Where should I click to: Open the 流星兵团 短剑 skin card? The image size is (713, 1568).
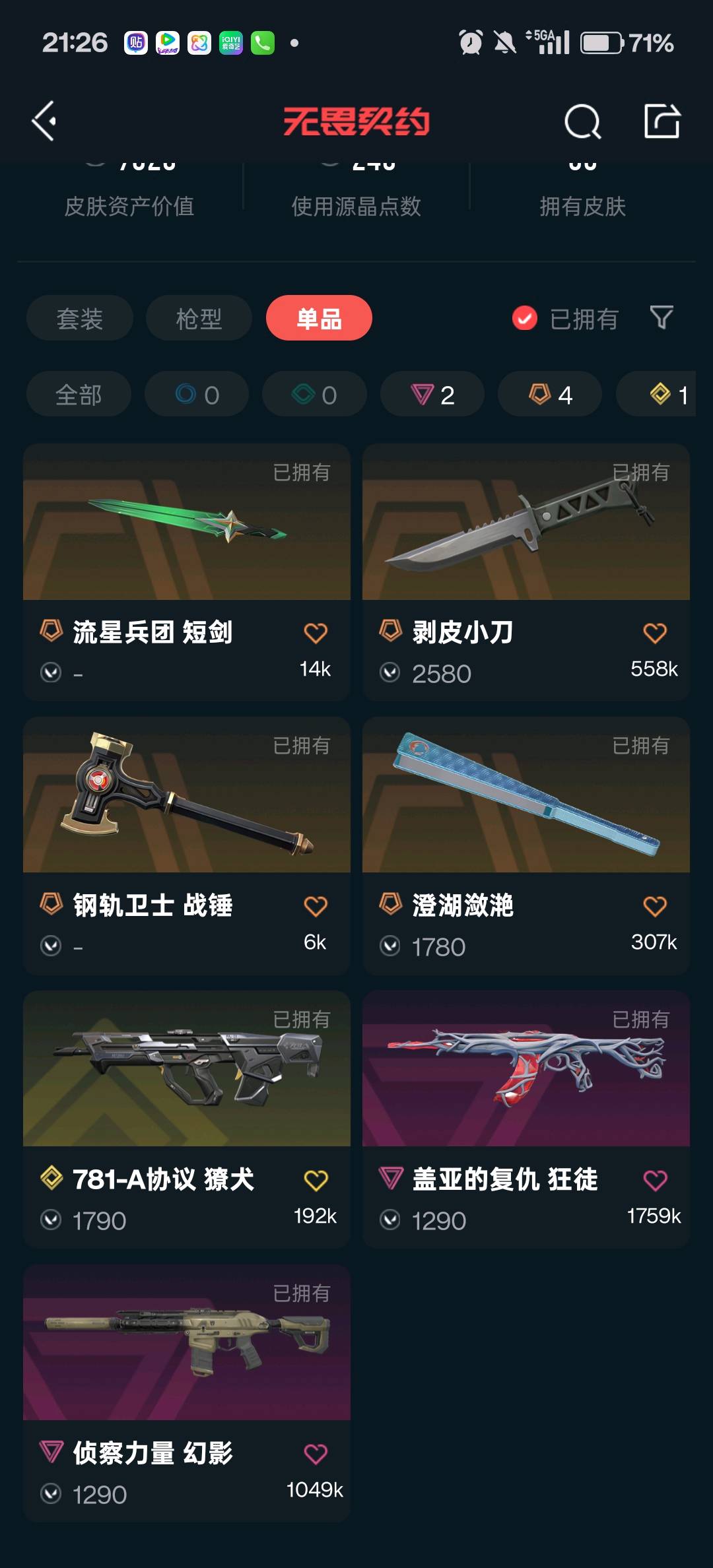187,523
